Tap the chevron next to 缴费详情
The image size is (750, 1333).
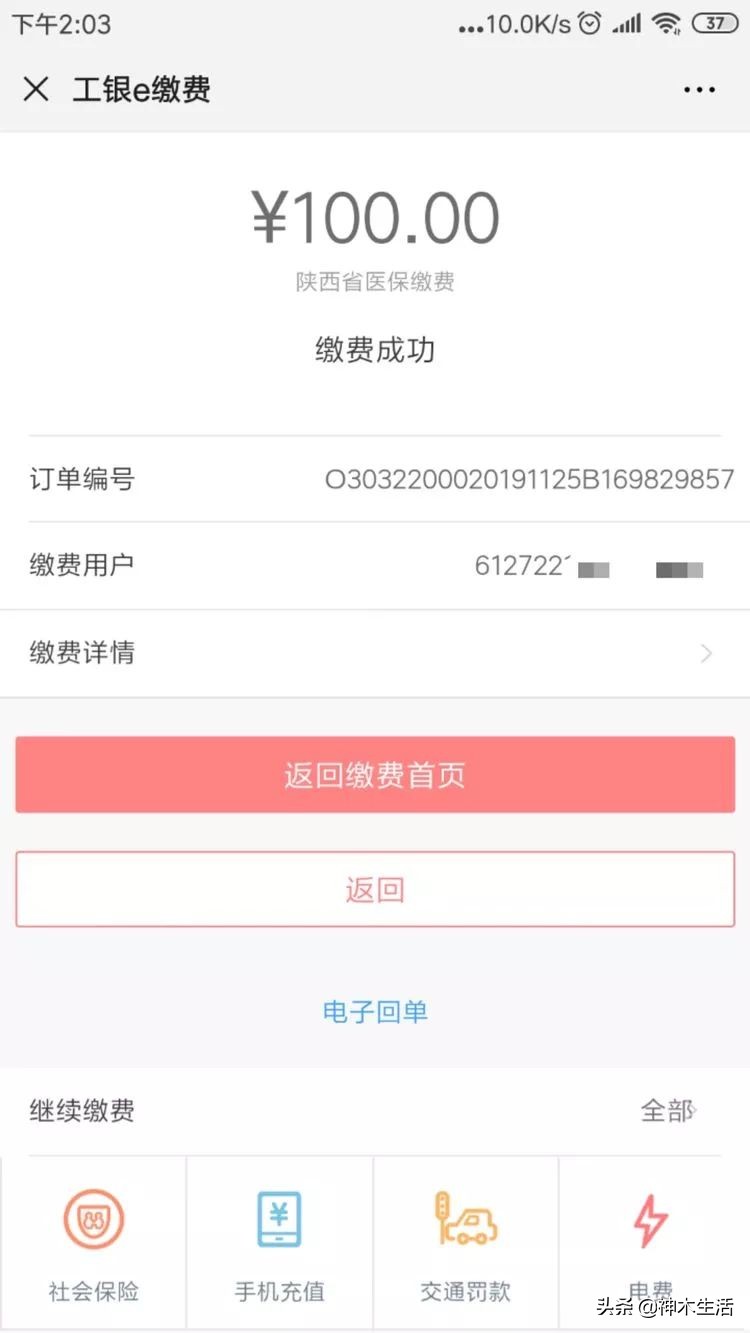pos(706,652)
